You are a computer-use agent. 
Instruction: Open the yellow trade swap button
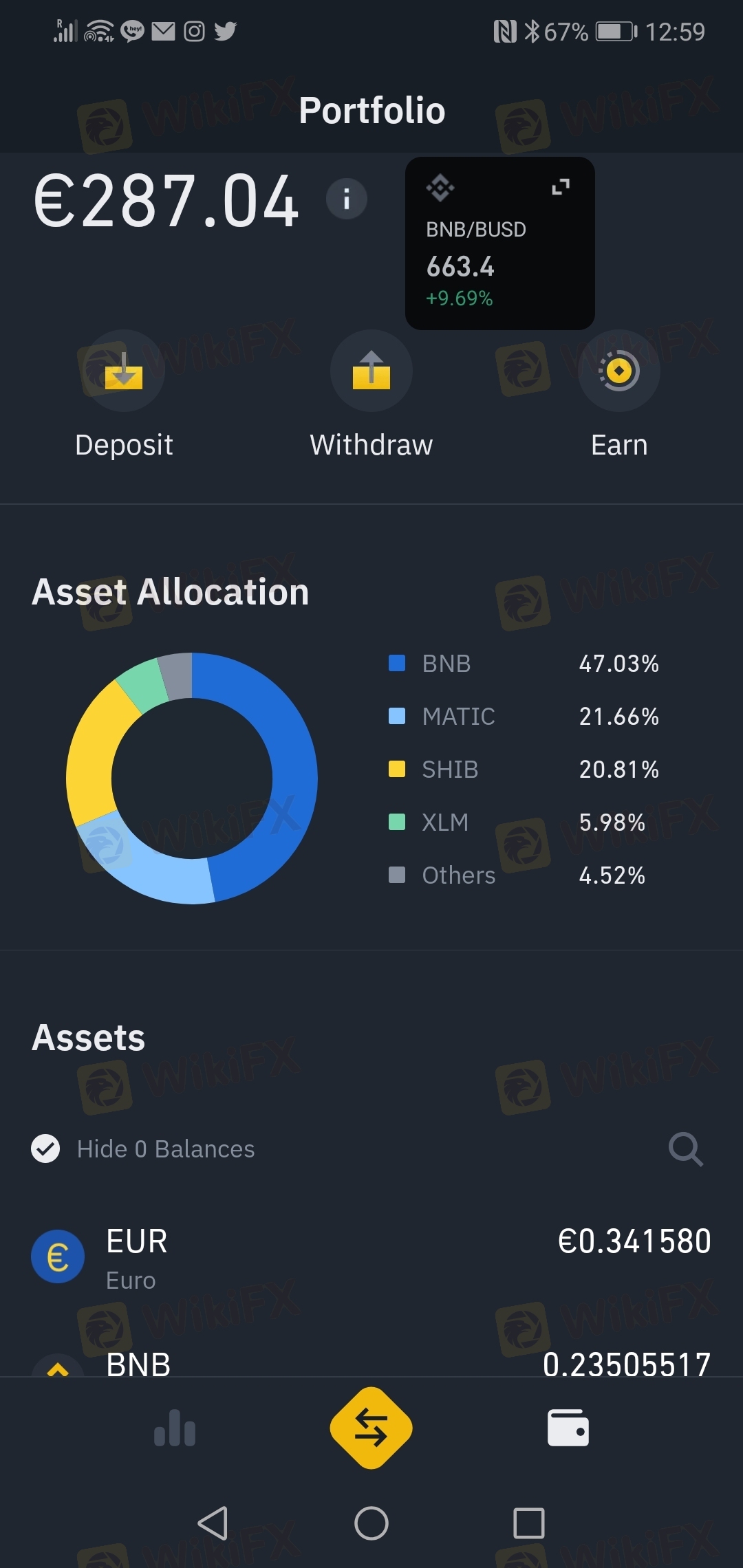(371, 1428)
